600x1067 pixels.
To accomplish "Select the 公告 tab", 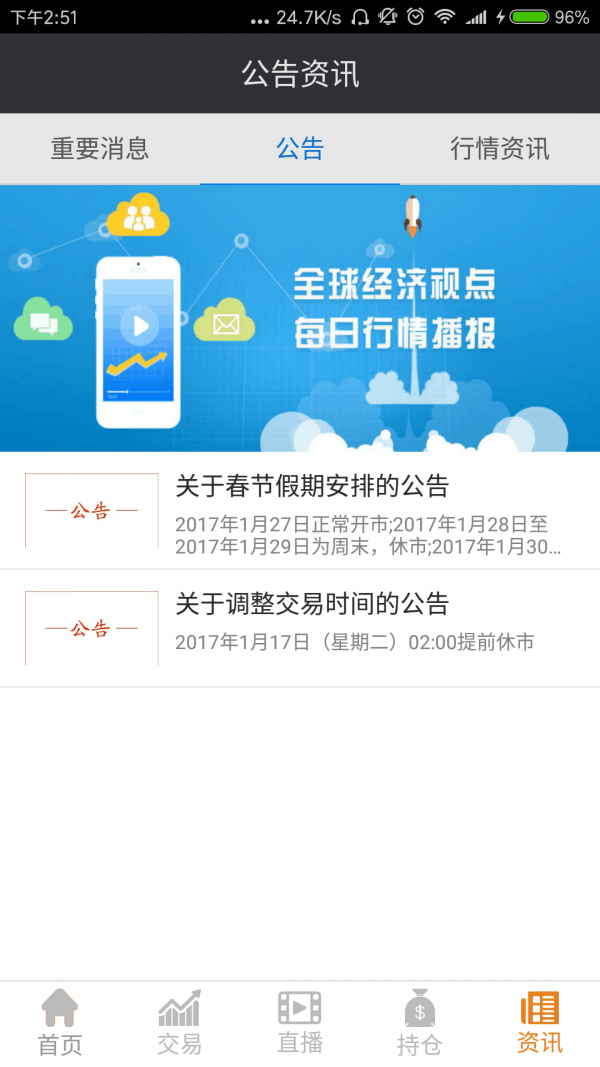I will coord(300,149).
